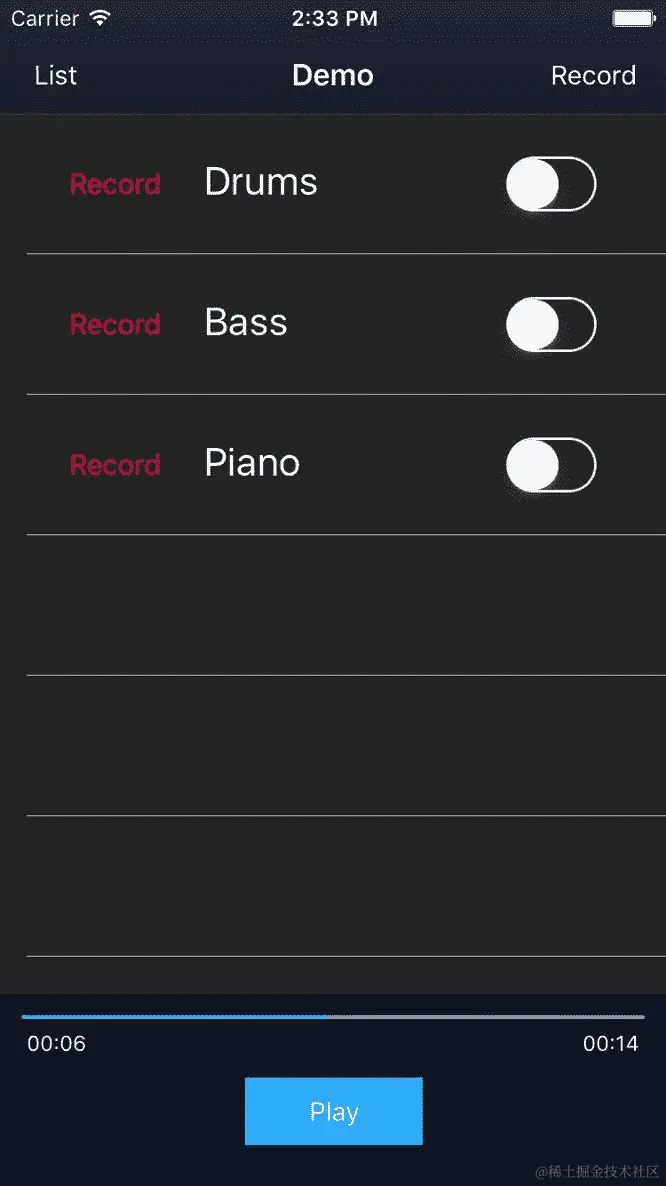The width and height of the screenshot is (666, 1186).
Task: Tap the red Record beside Drums
Action: [115, 184]
